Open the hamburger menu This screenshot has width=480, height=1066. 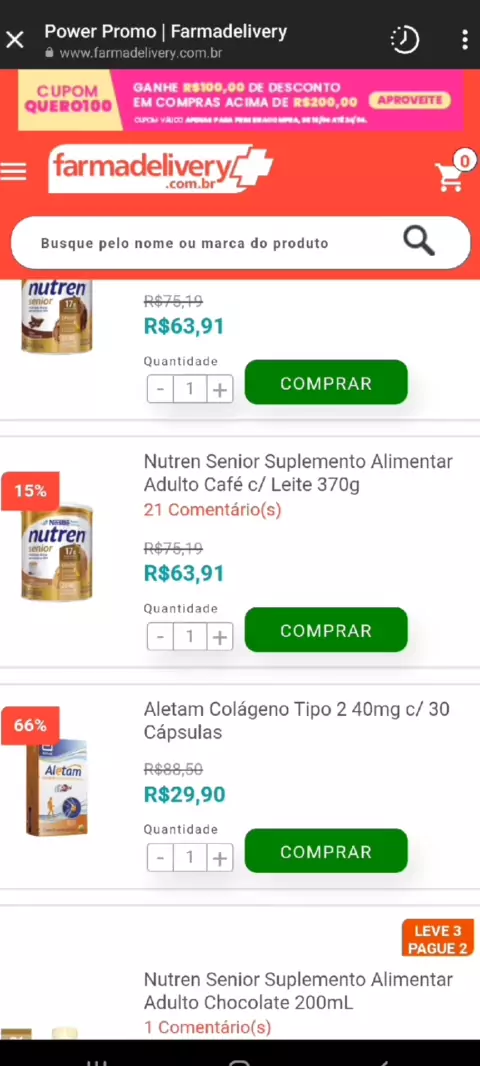point(14,171)
